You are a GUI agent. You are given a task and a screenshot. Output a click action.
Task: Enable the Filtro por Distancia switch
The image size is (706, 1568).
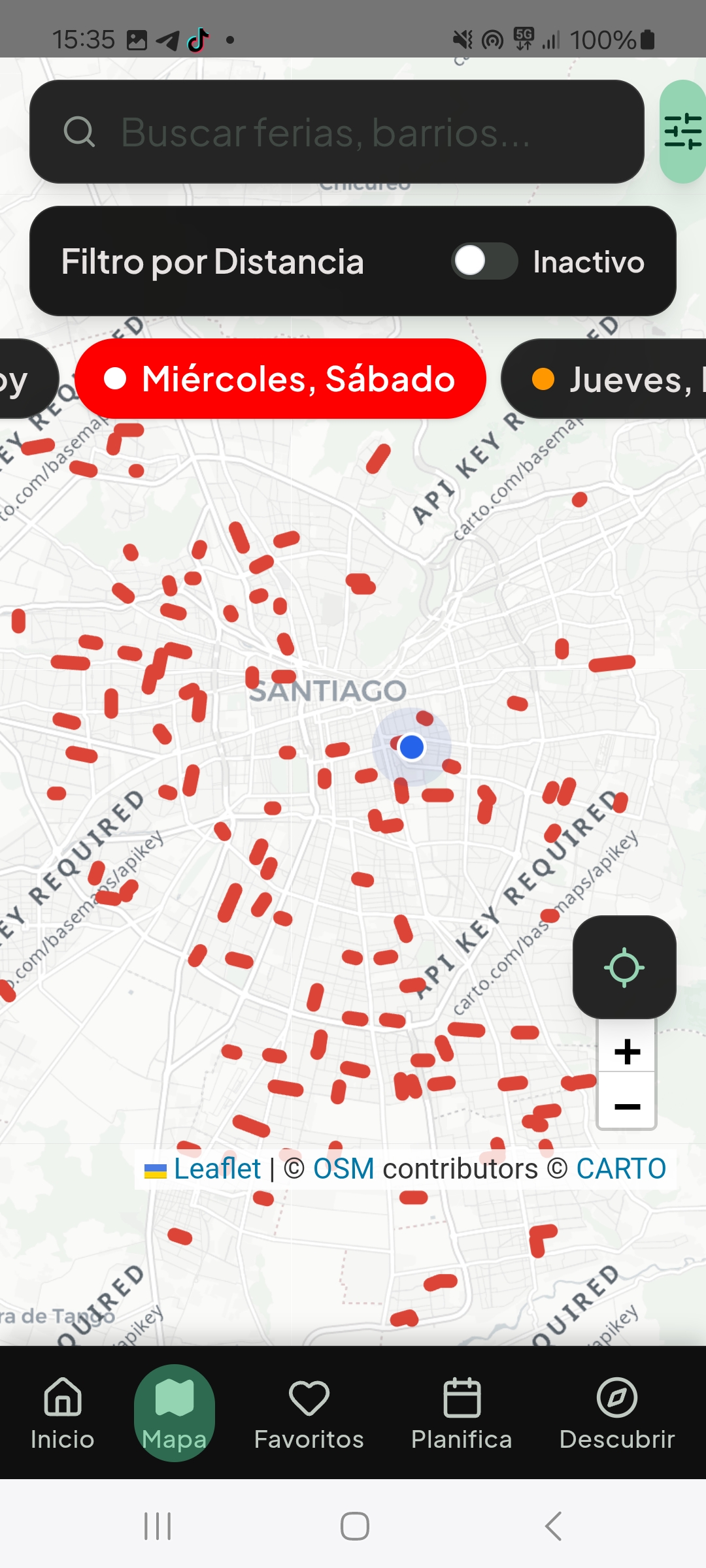click(x=484, y=261)
